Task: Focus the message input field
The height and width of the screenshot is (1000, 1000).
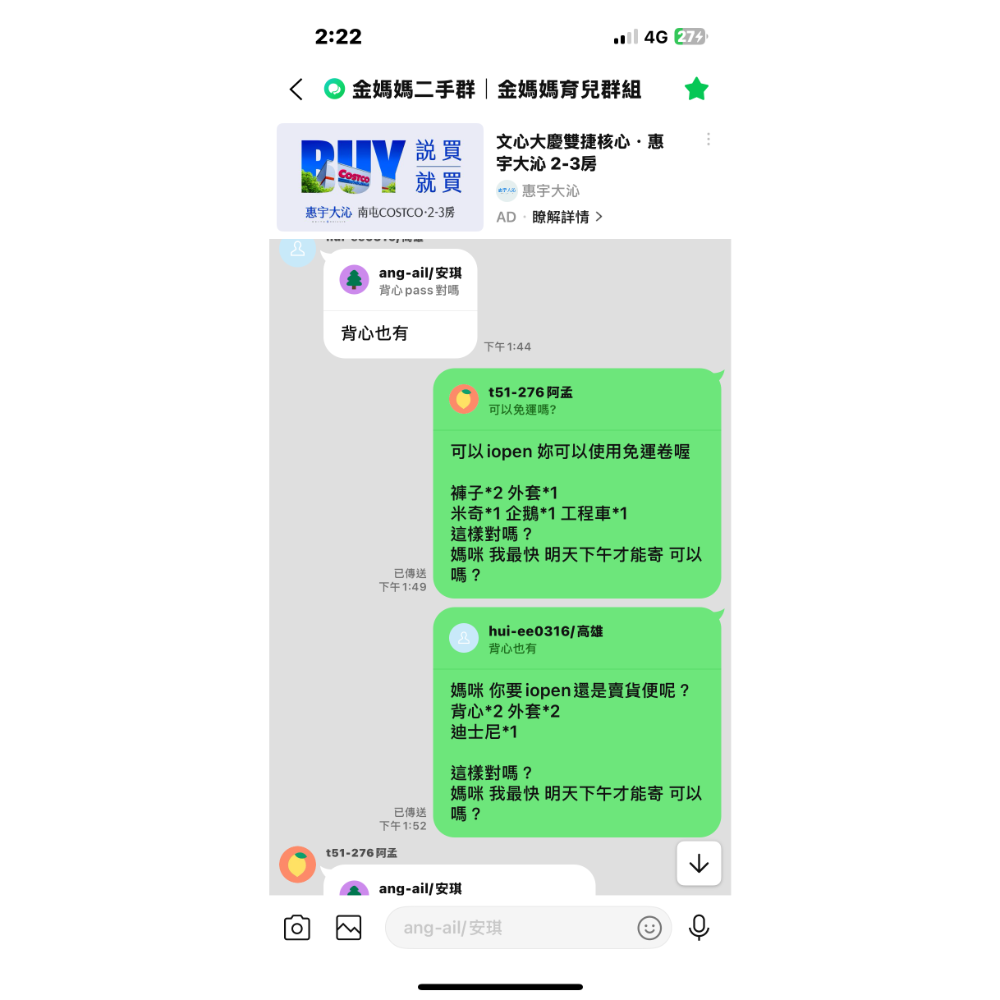Action: [x=510, y=928]
